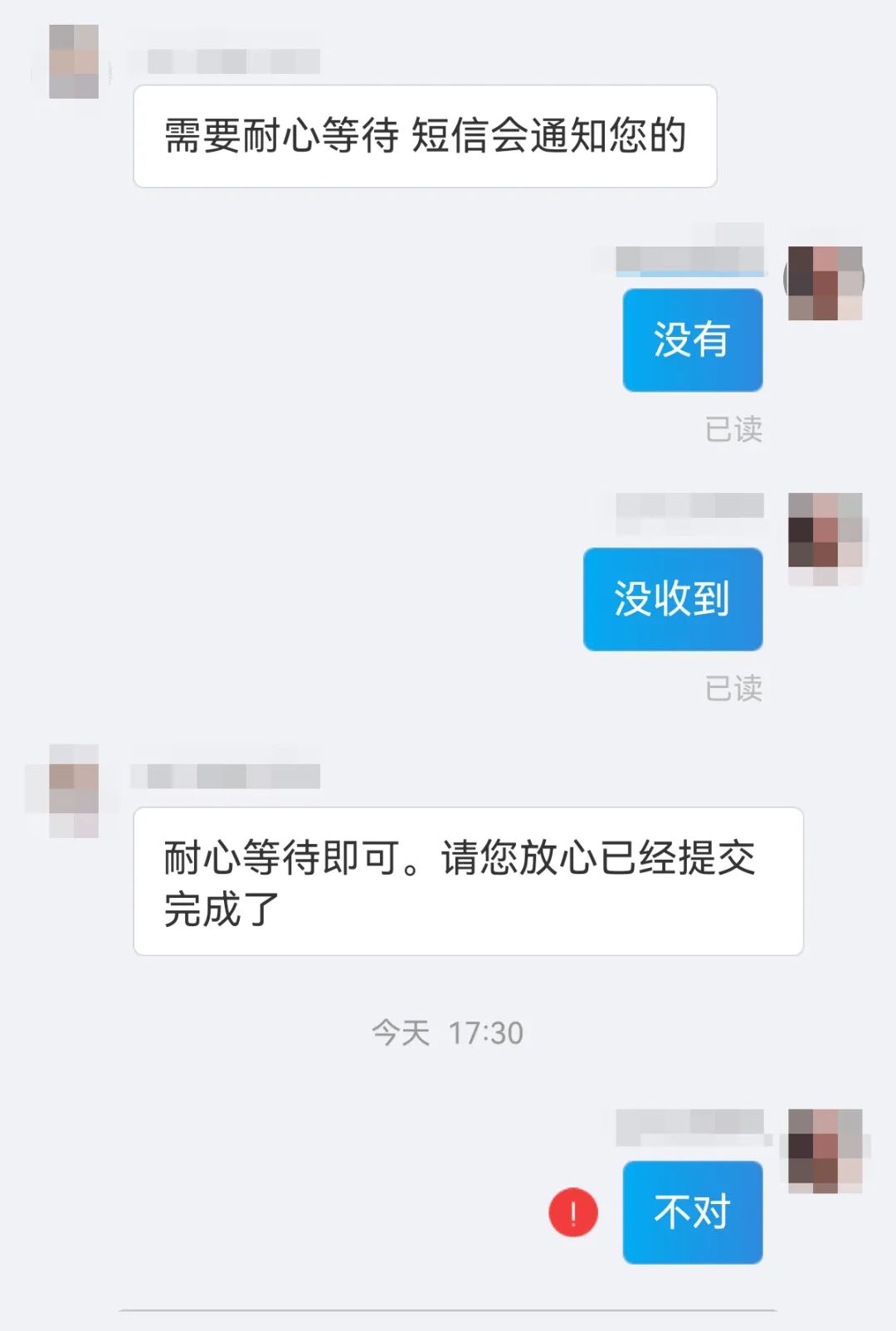Tap the red exclamation resend icon
This screenshot has height=1331, width=896.
tap(572, 1212)
